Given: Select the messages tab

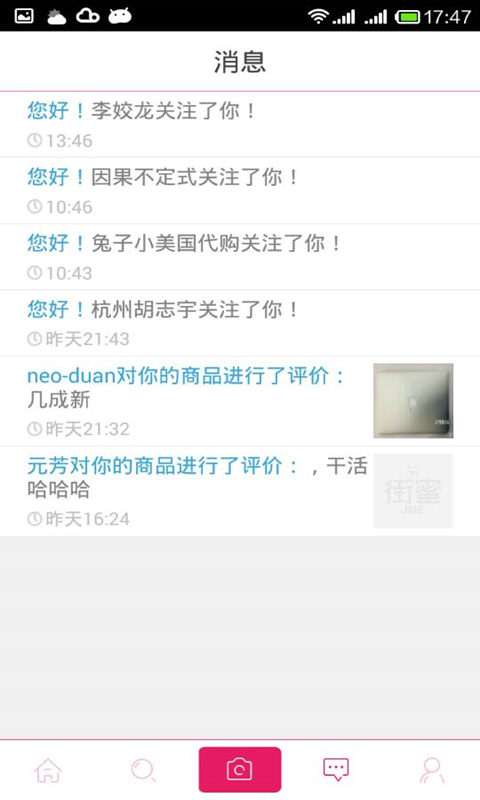Looking at the screenshot, I should 336,769.
